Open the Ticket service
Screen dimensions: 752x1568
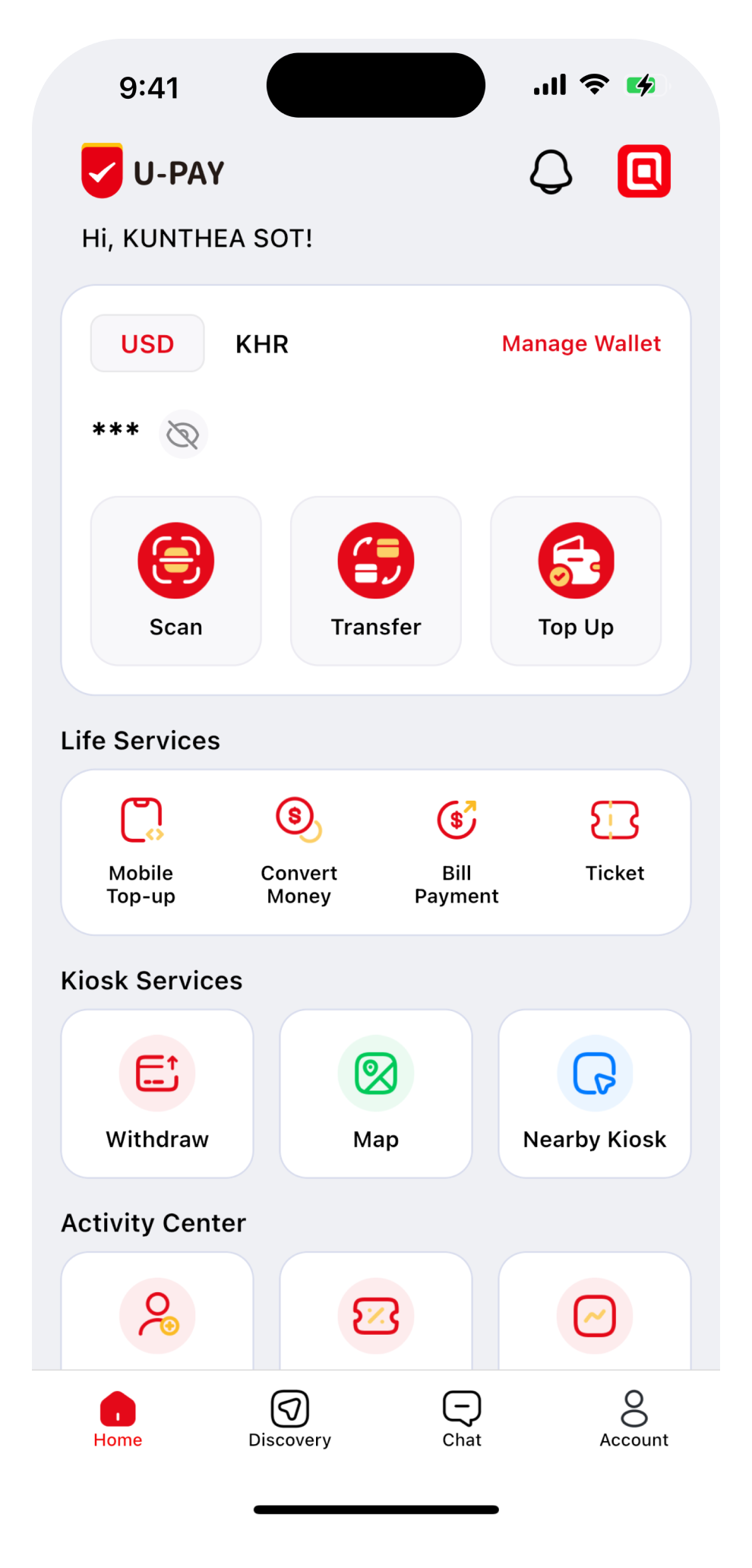click(x=615, y=839)
